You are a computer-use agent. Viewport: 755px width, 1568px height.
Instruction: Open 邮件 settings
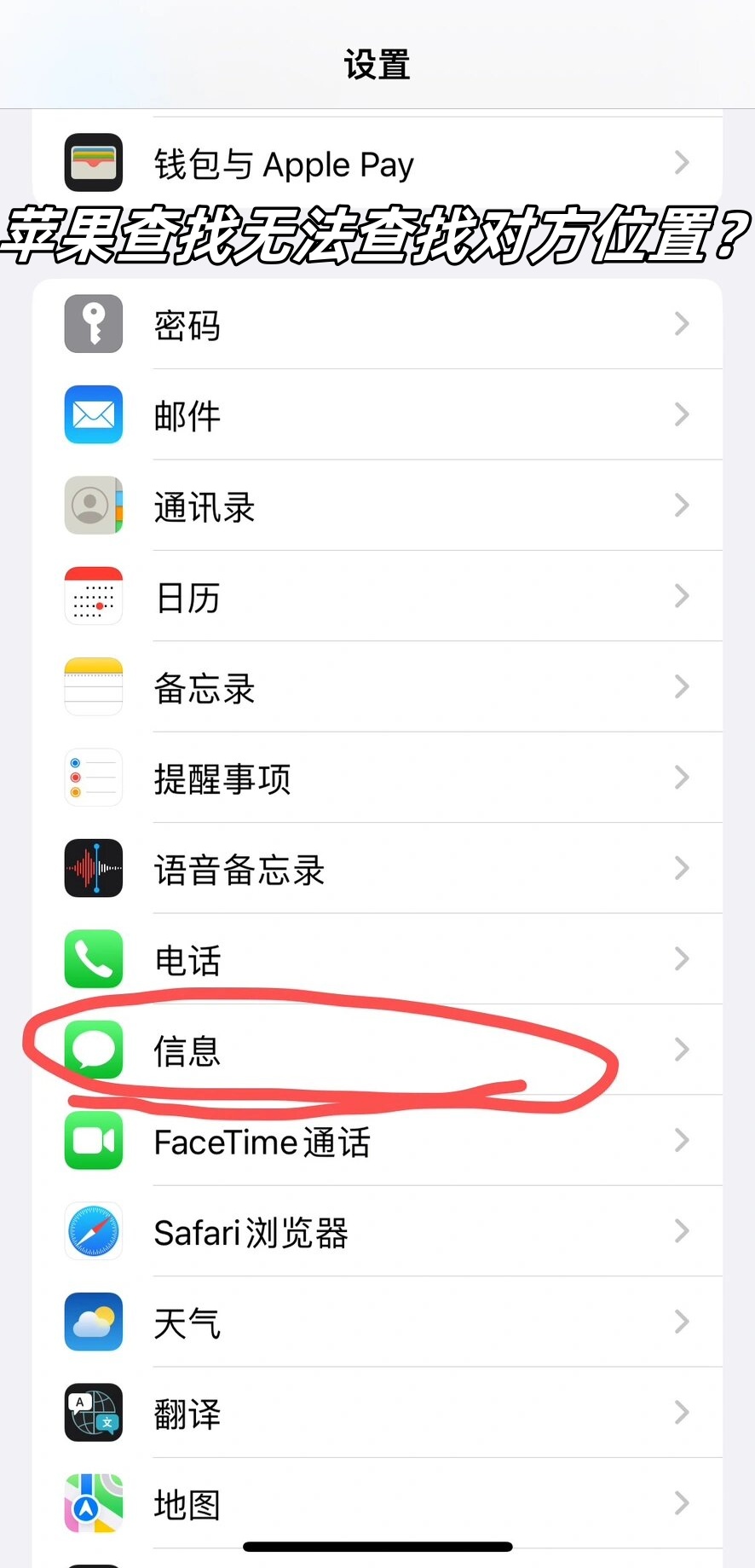[x=377, y=414]
